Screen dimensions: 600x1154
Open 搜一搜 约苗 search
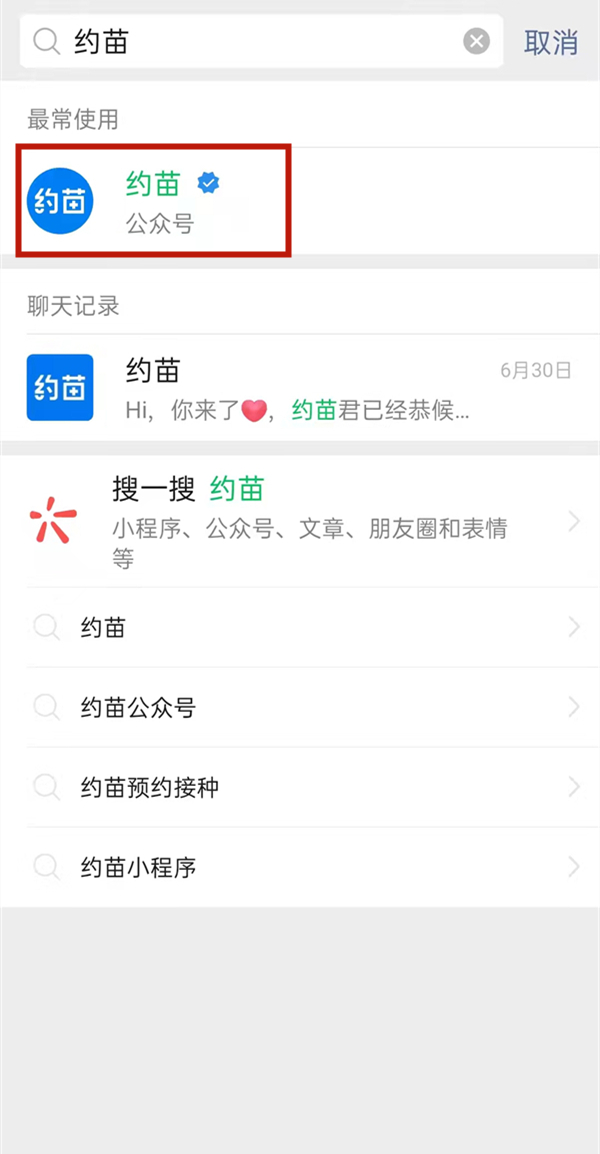pos(300,522)
